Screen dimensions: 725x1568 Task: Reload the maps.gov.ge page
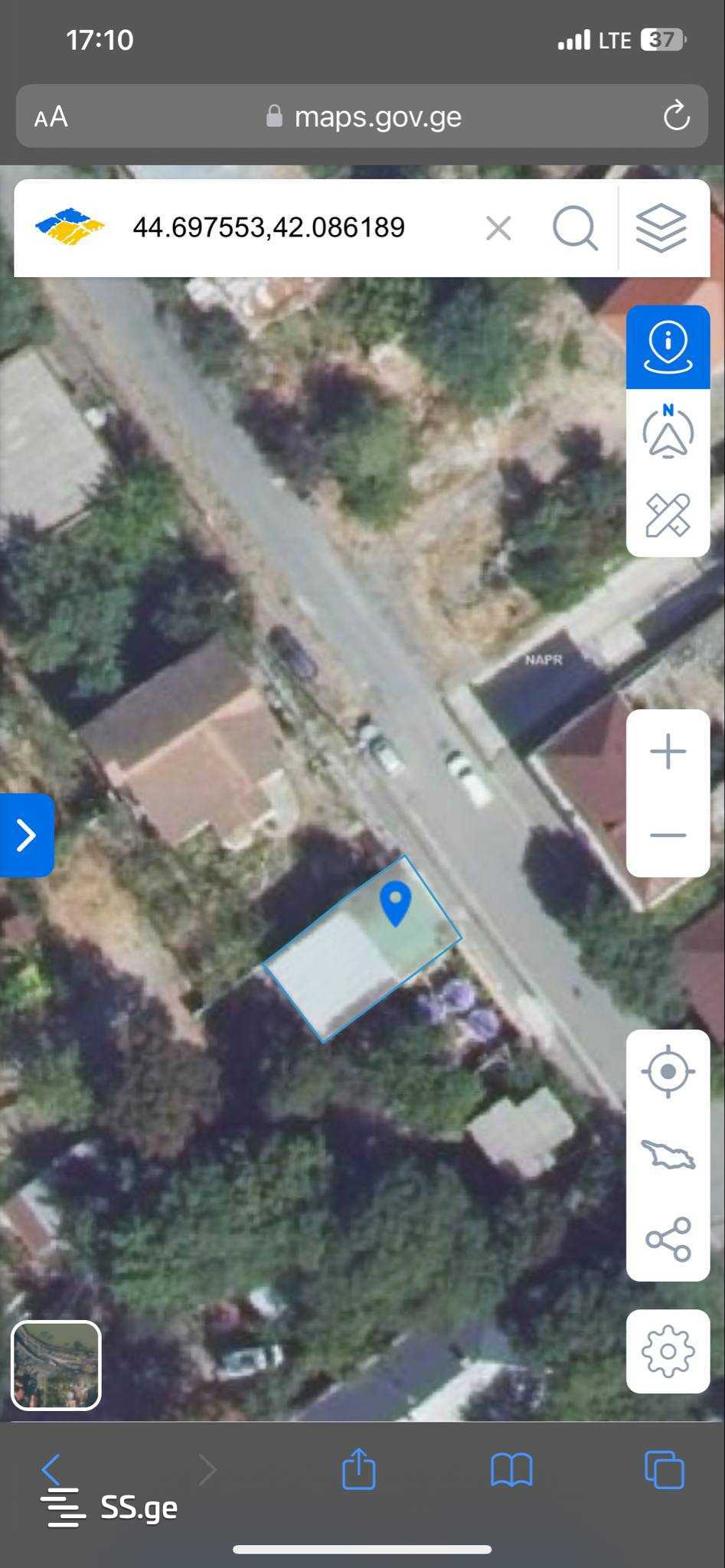676,116
